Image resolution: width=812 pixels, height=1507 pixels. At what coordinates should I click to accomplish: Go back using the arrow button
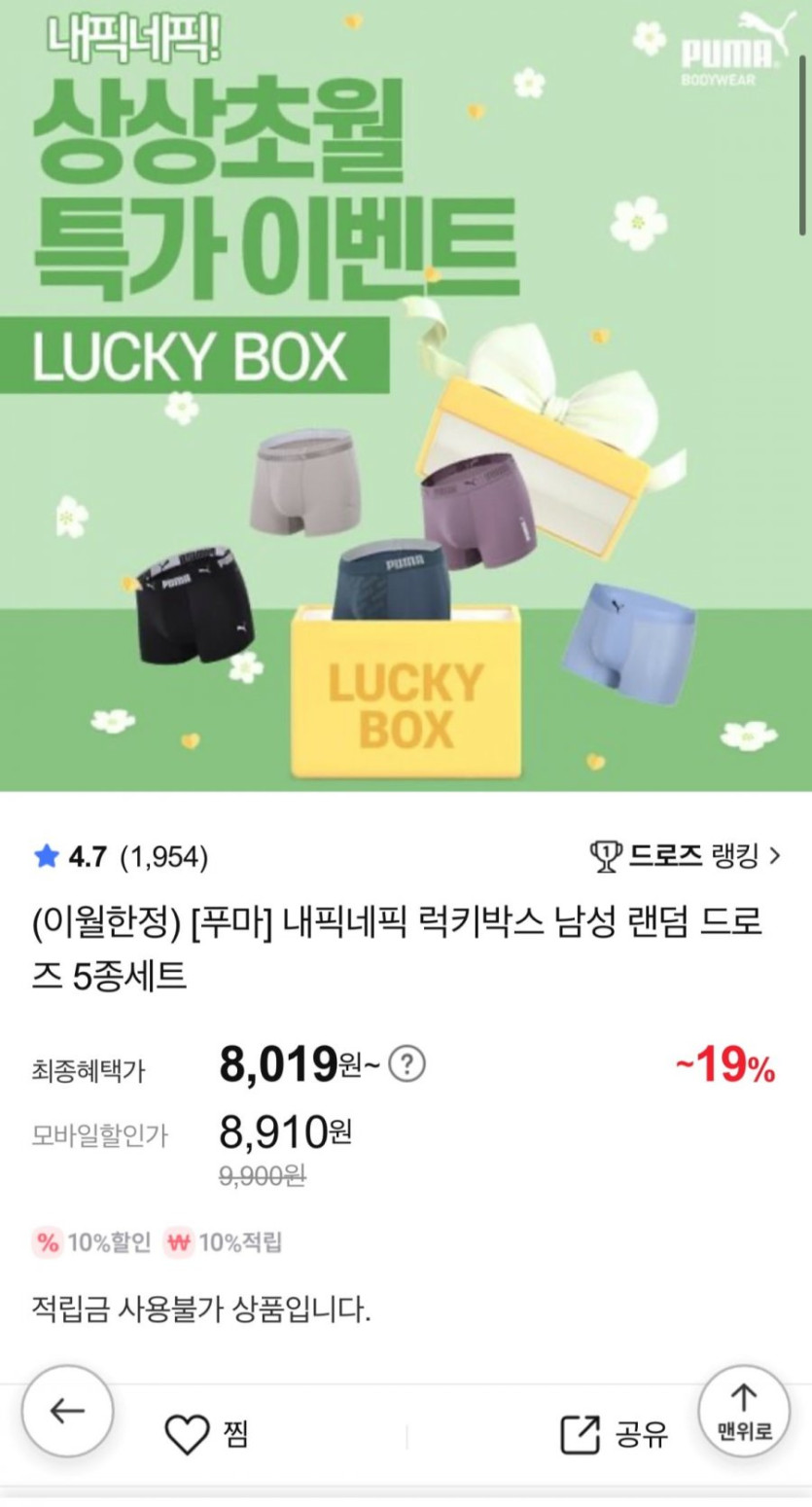click(67, 1411)
